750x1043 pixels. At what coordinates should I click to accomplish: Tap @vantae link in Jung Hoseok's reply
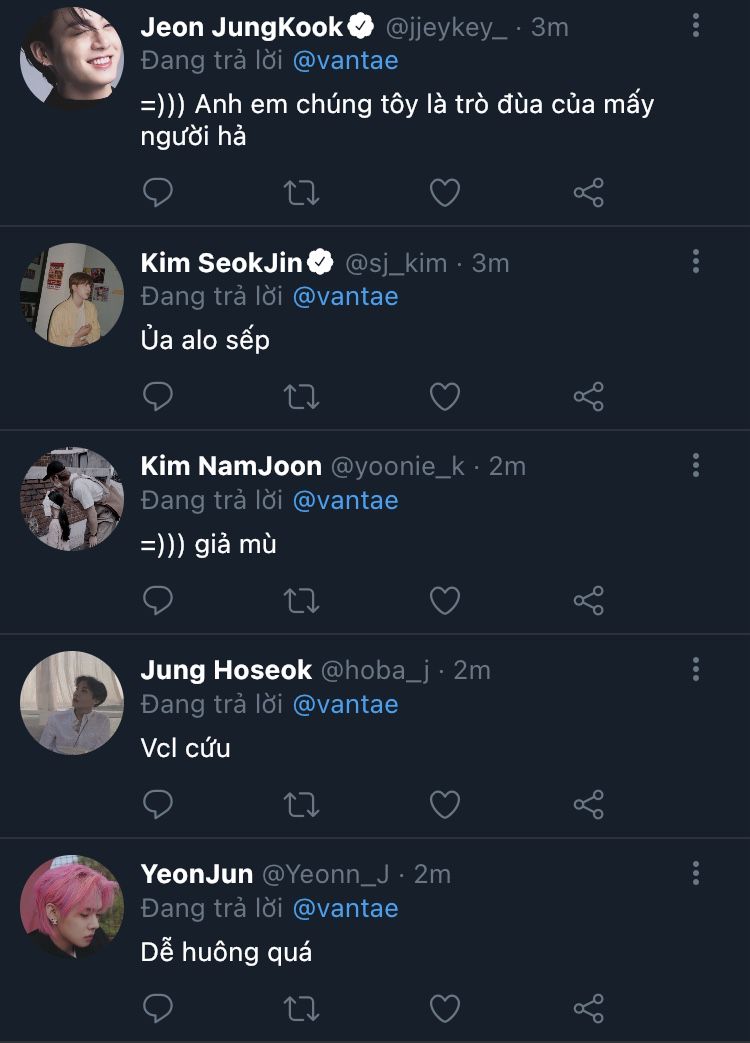345,704
